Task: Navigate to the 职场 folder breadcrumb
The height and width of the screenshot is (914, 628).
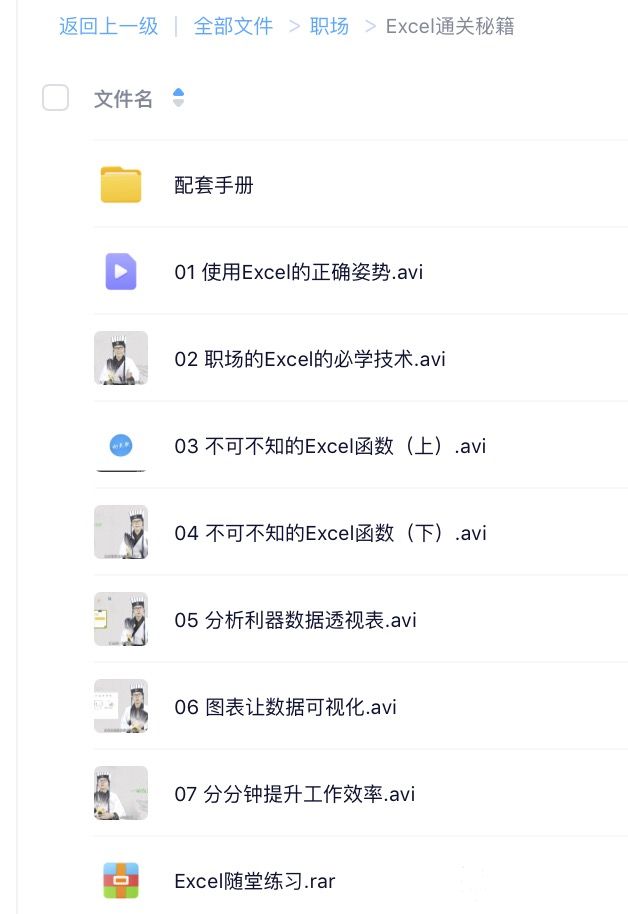Action: point(329,27)
